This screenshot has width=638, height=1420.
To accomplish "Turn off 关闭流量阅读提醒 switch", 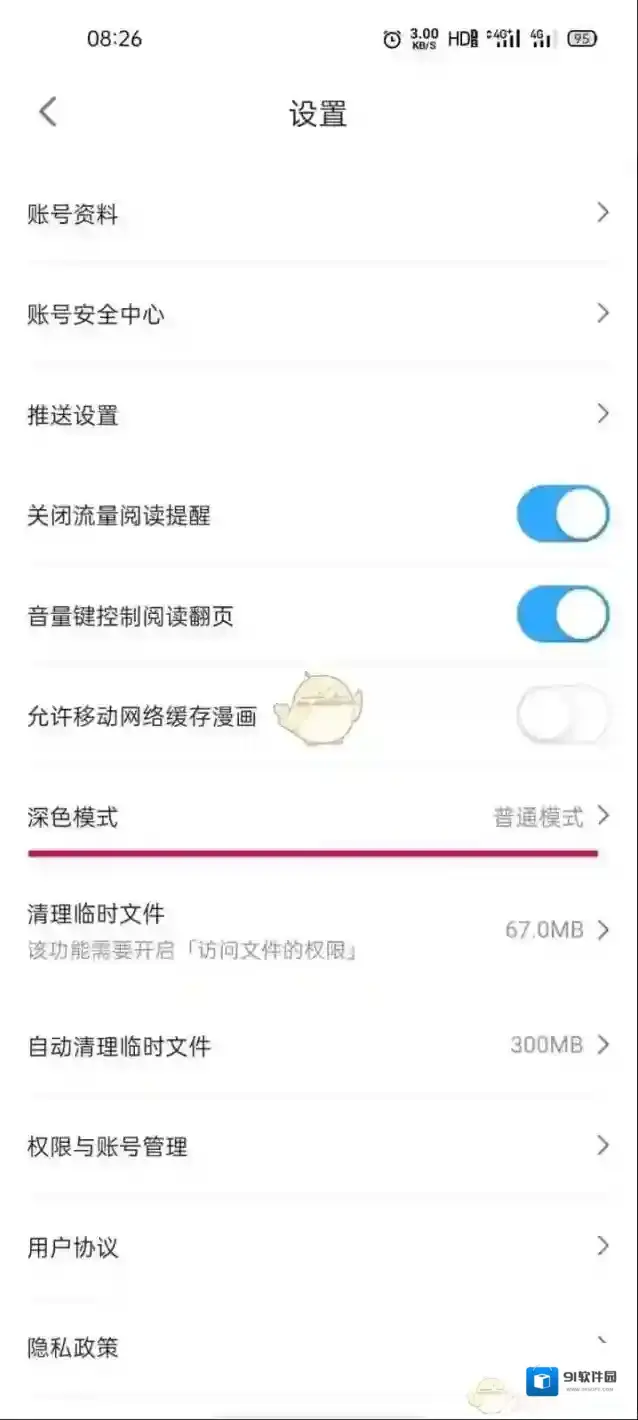I will point(562,515).
